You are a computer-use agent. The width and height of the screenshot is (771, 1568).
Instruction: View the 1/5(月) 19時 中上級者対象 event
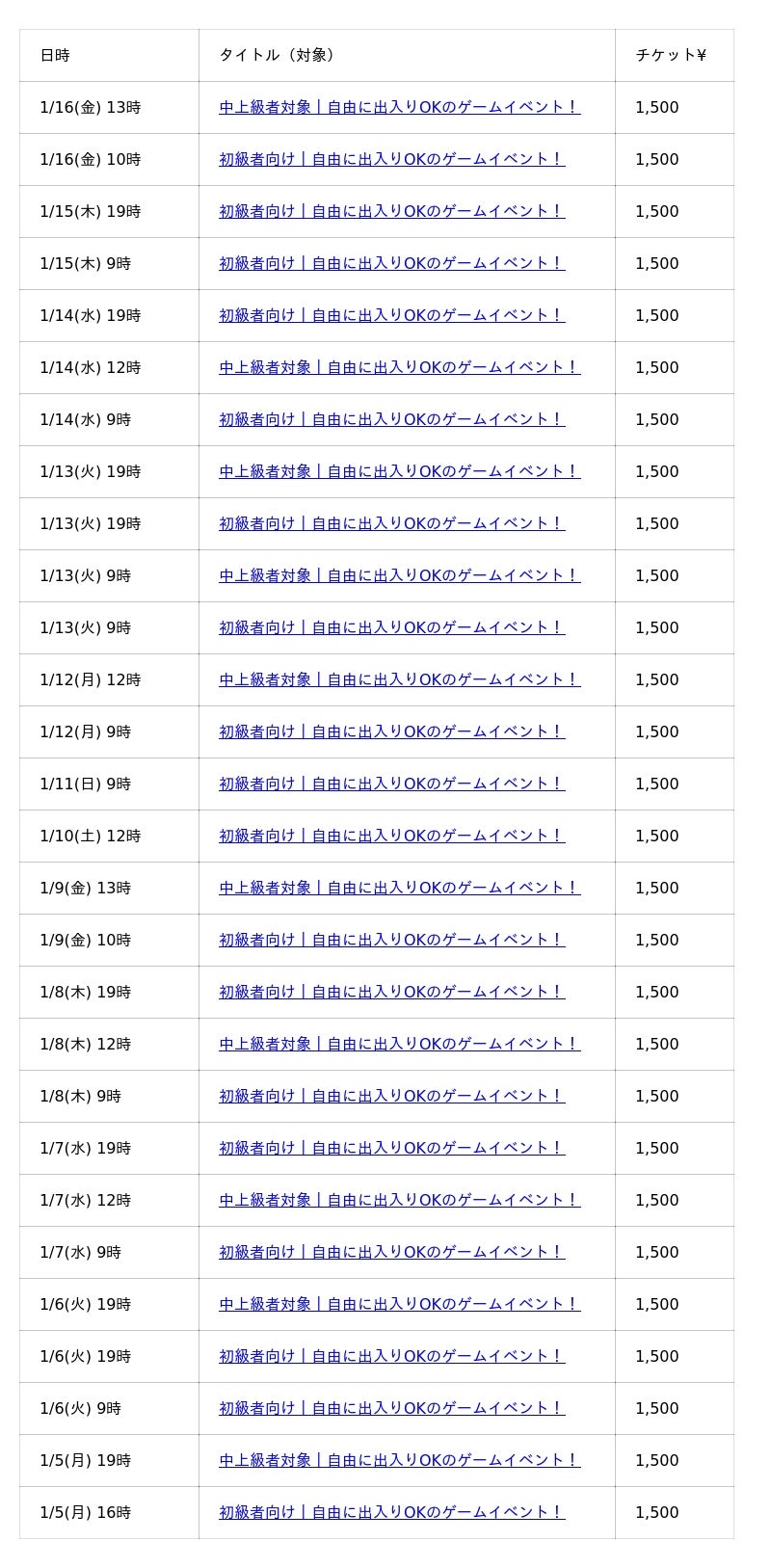(x=399, y=1460)
